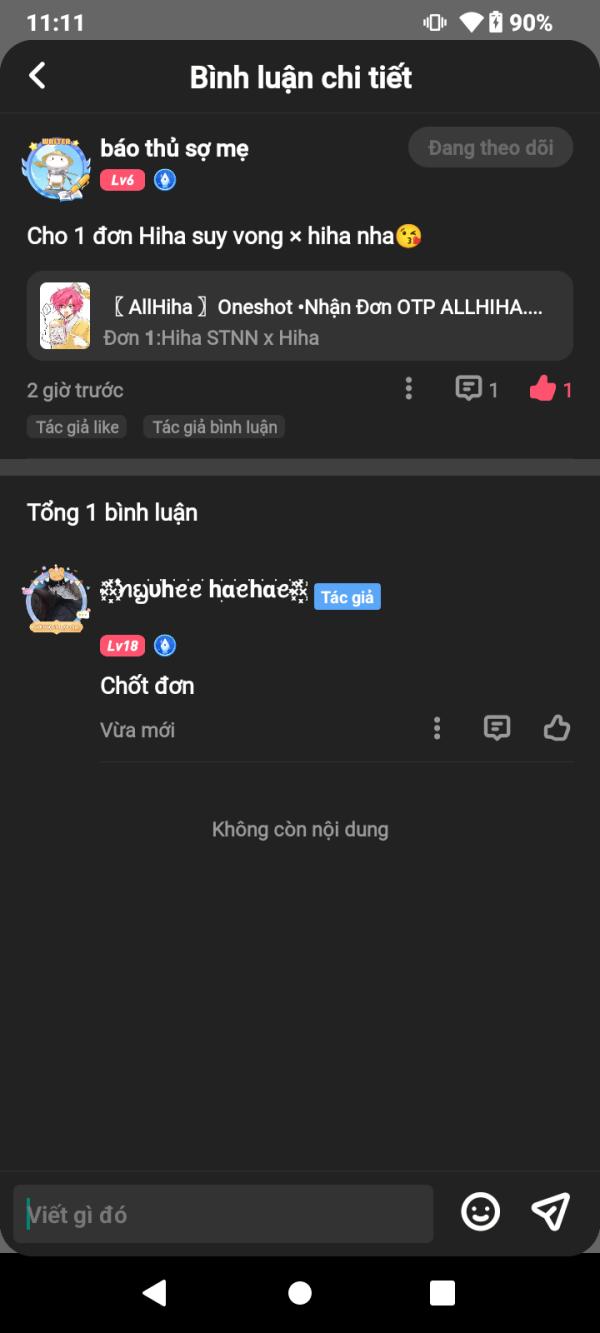Screen dimensions: 600x1333
Task: Go back from Bình luận chi tiết
Action: pos(38,76)
